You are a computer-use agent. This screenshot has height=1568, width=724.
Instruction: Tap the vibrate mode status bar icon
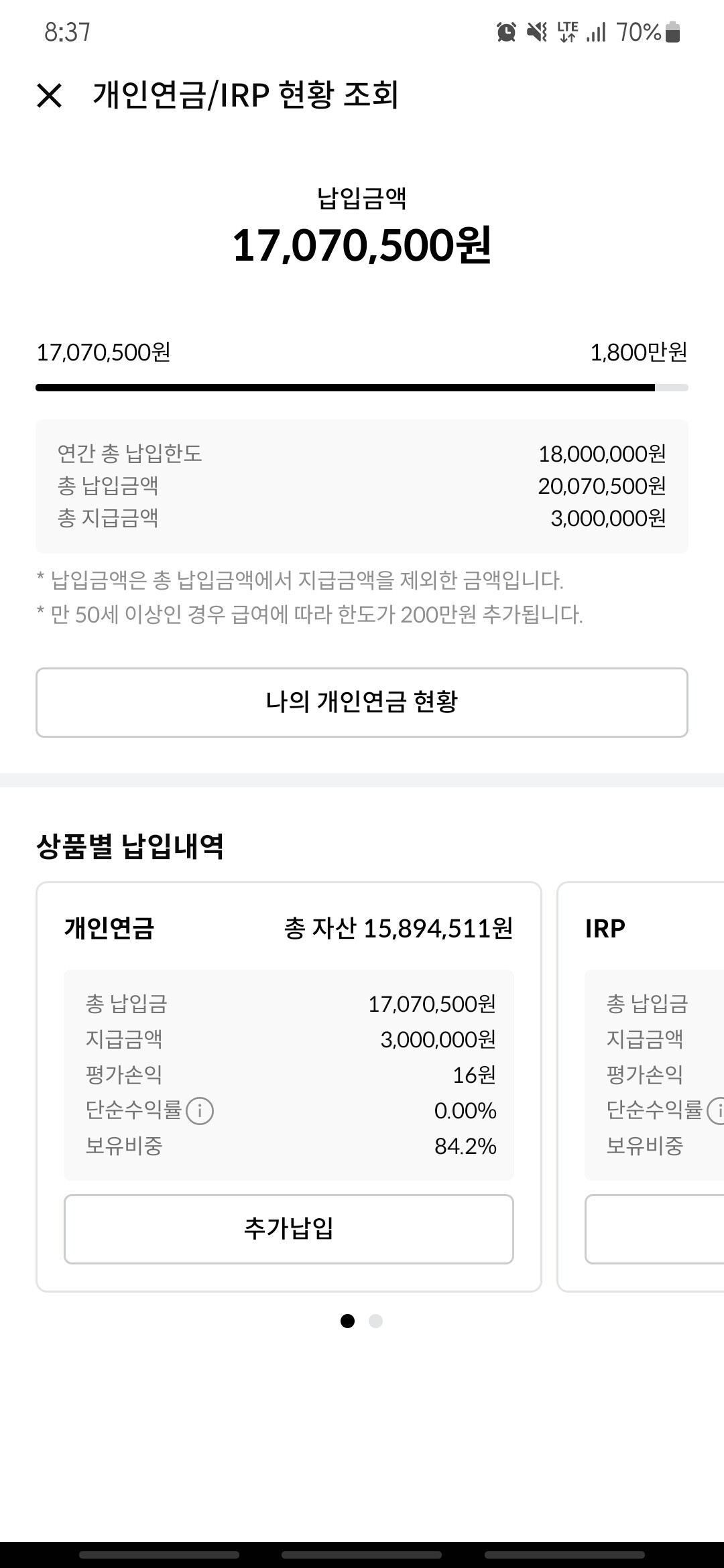click(536, 31)
